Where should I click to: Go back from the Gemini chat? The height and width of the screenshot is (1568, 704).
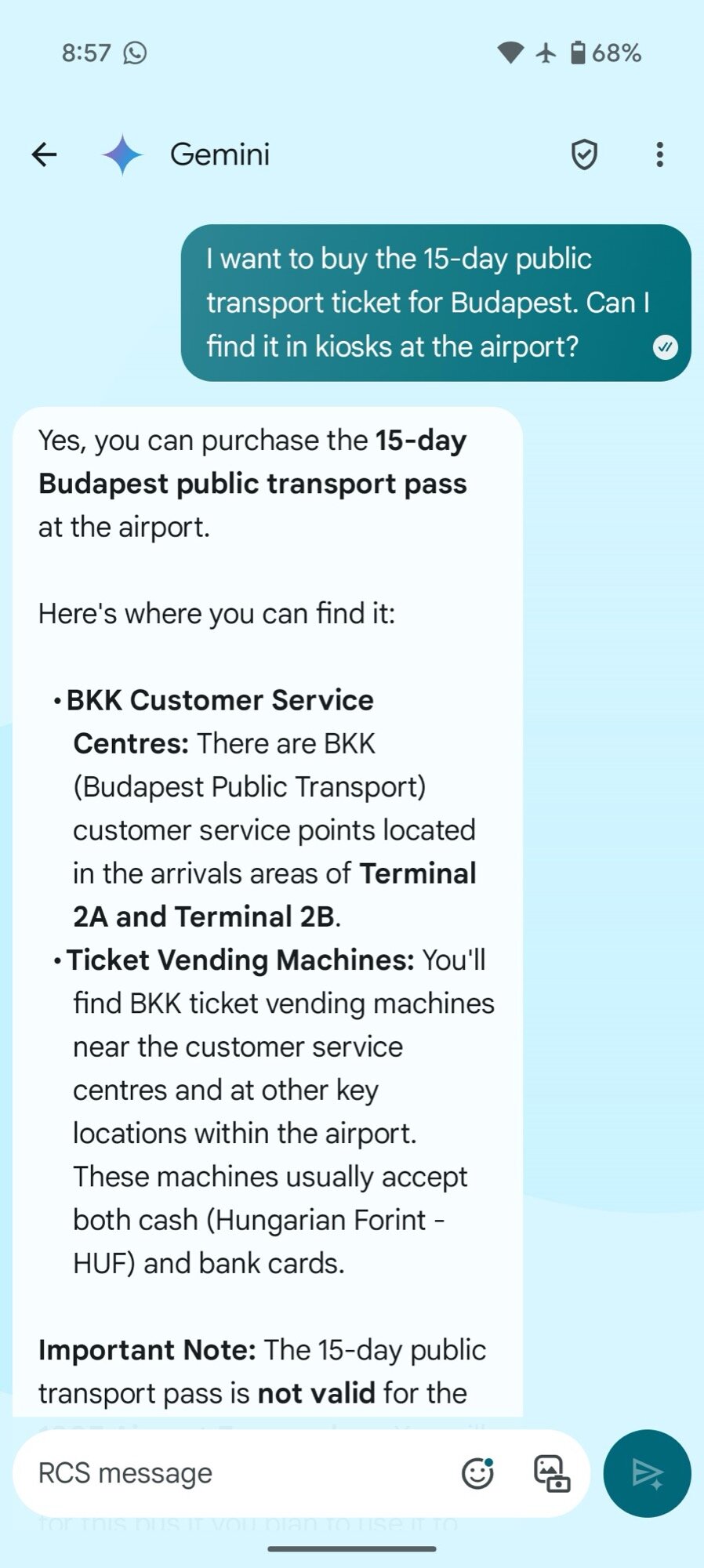pos(45,154)
